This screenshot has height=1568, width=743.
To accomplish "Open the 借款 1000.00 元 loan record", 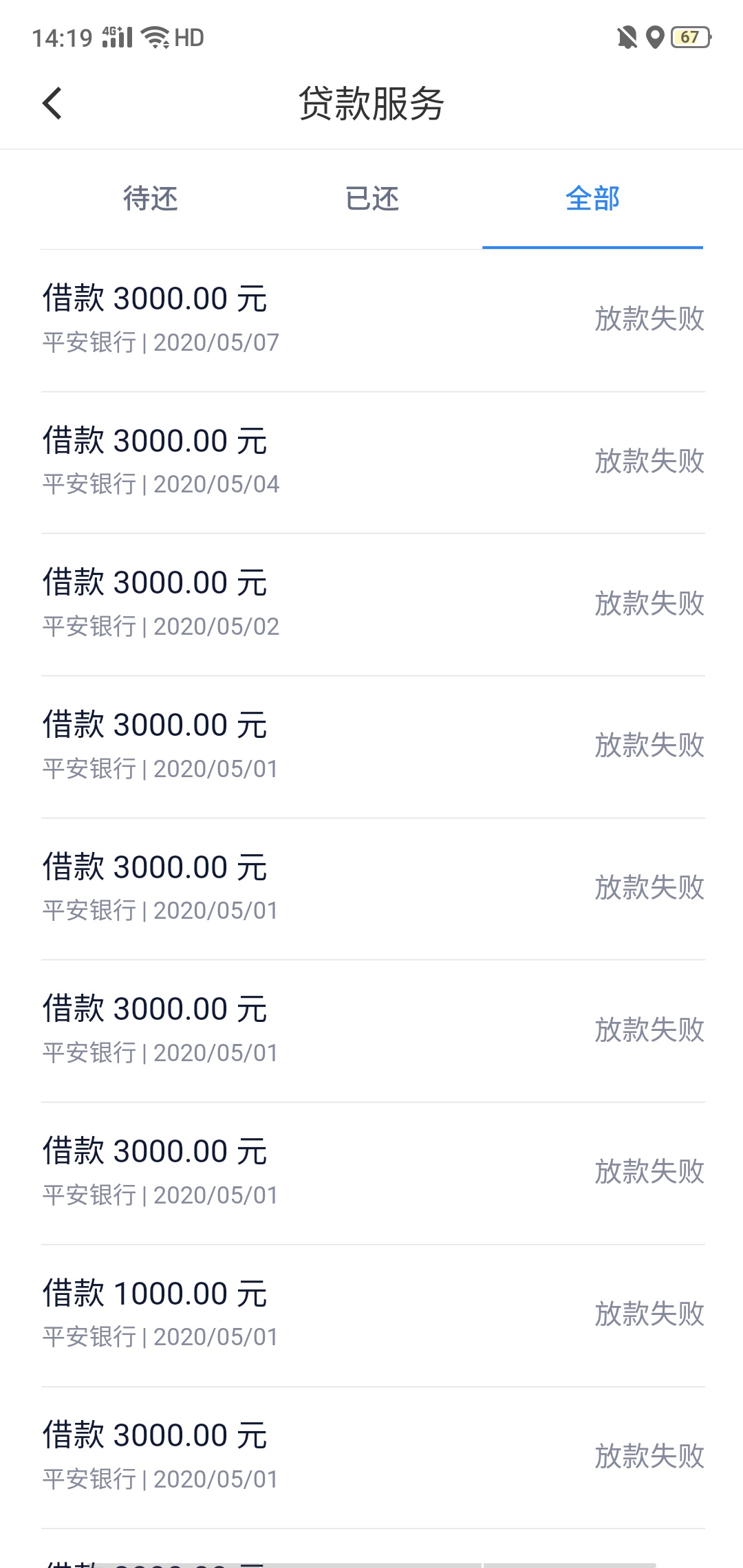I will [x=373, y=1316].
